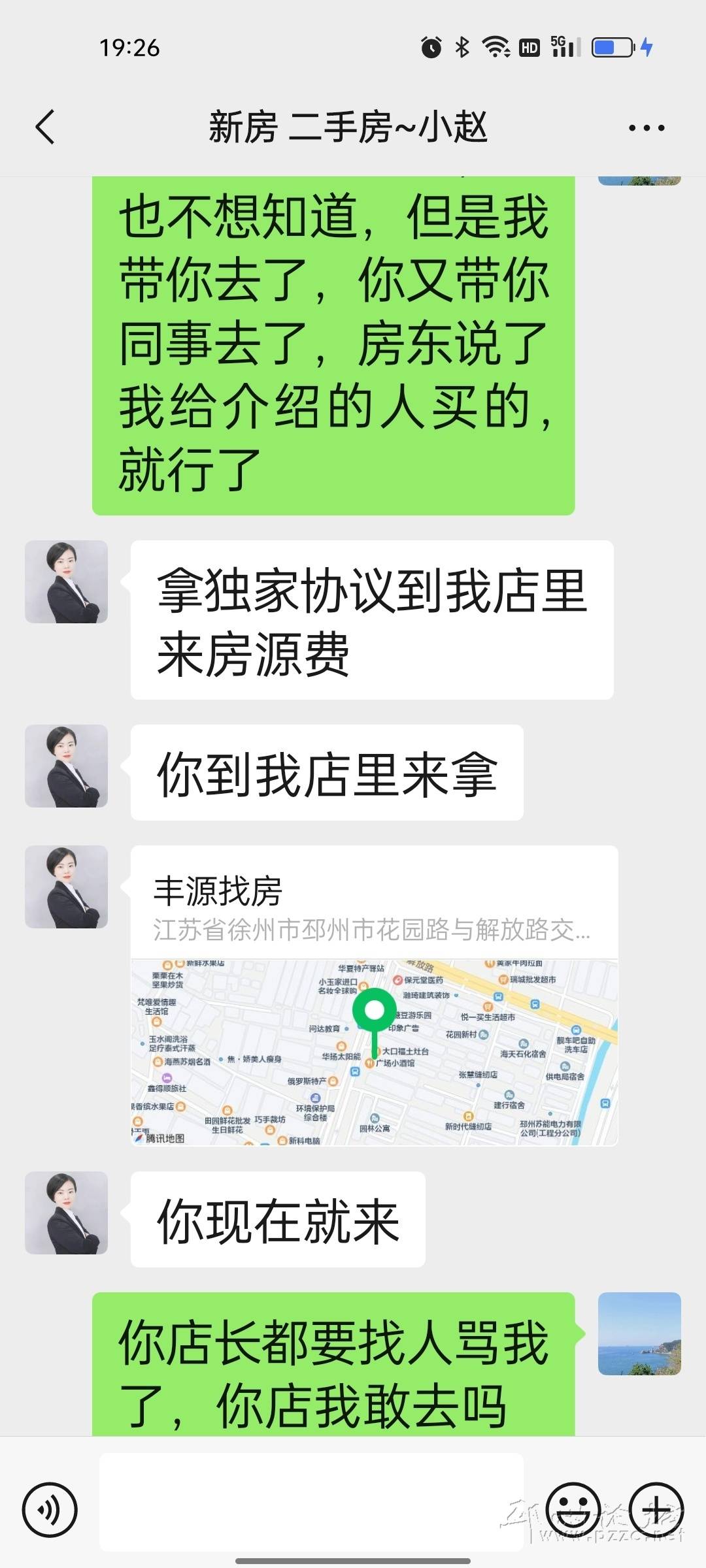706x1568 pixels.
Task: Open the chat details overflow menu
Action: click(646, 128)
